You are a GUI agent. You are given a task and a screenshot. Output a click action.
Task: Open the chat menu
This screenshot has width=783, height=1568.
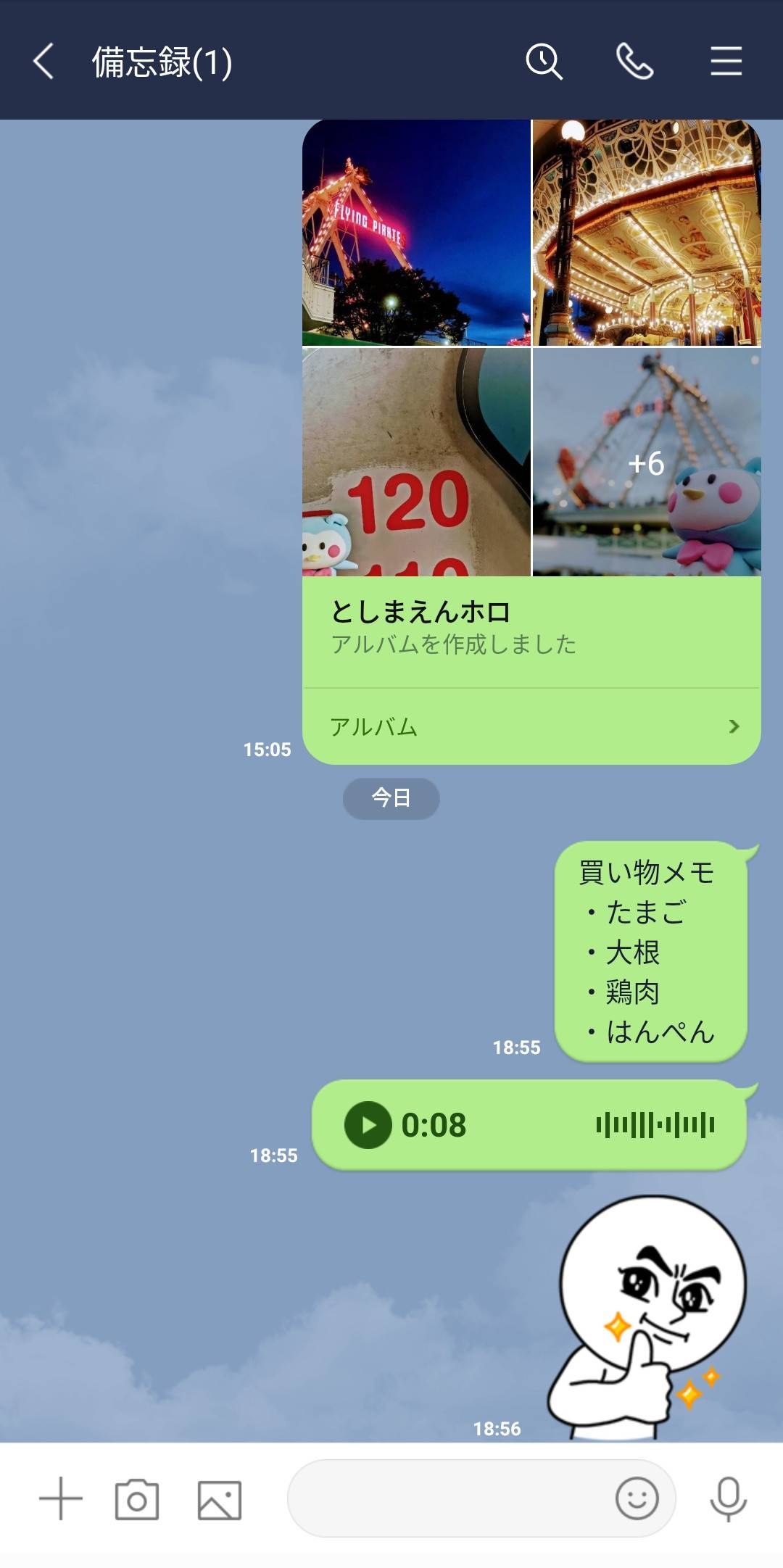(x=726, y=61)
